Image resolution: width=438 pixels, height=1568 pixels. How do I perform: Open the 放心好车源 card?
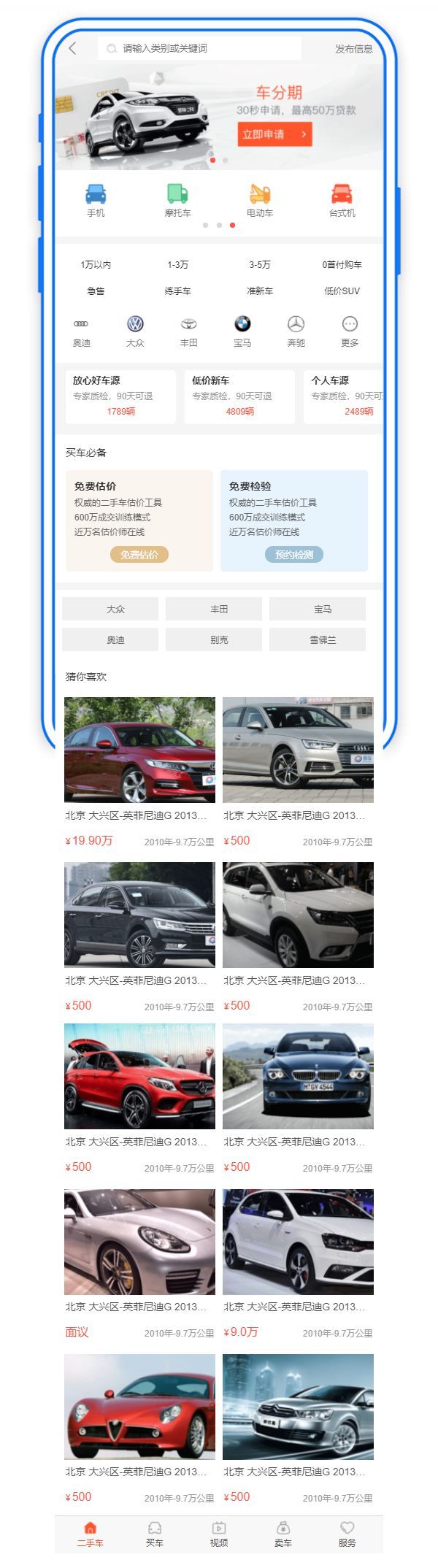coord(120,396)
